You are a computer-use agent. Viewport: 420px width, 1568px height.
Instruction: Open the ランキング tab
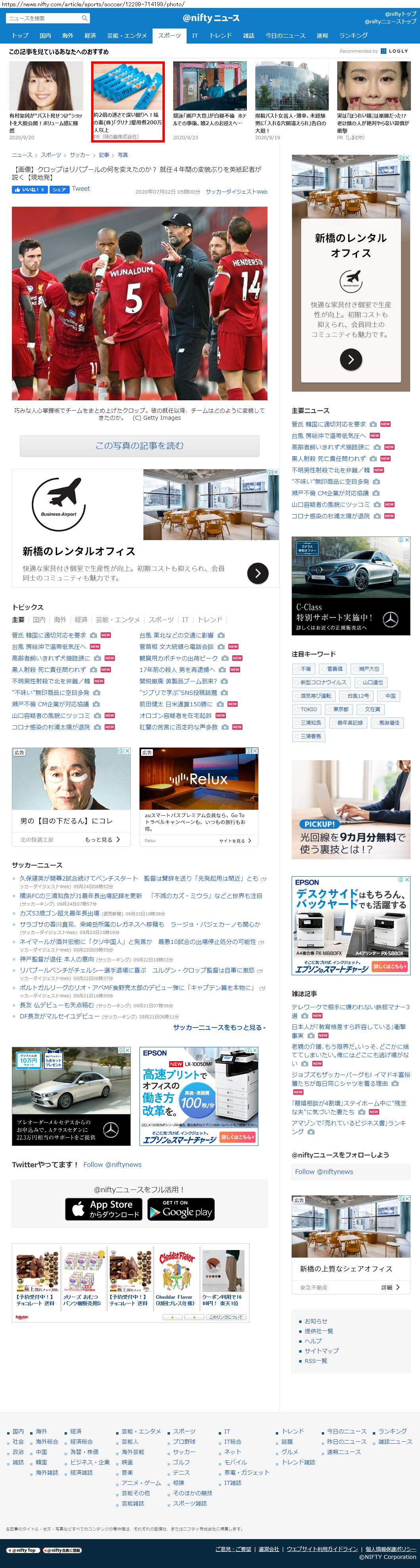tap(353, 36)
